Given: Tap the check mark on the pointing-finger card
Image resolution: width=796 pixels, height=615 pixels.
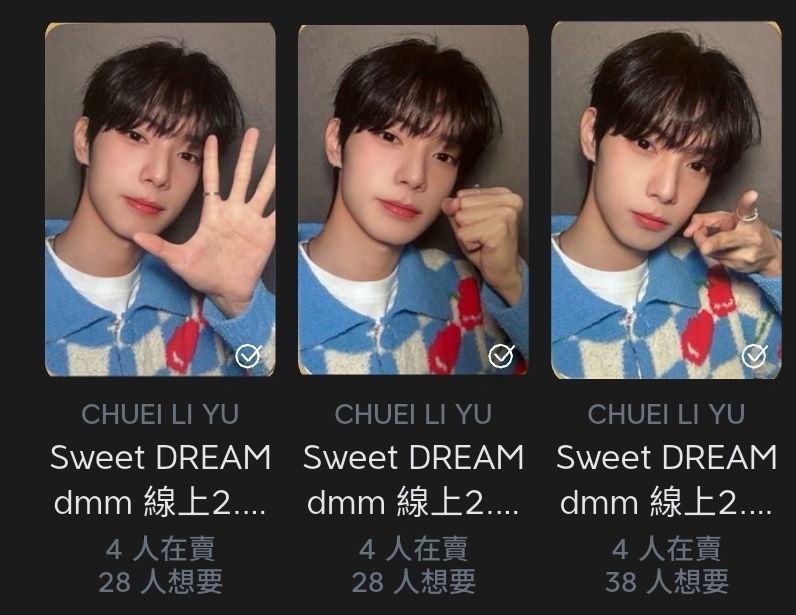Looking at the screenshot, I should coord(755,355).
